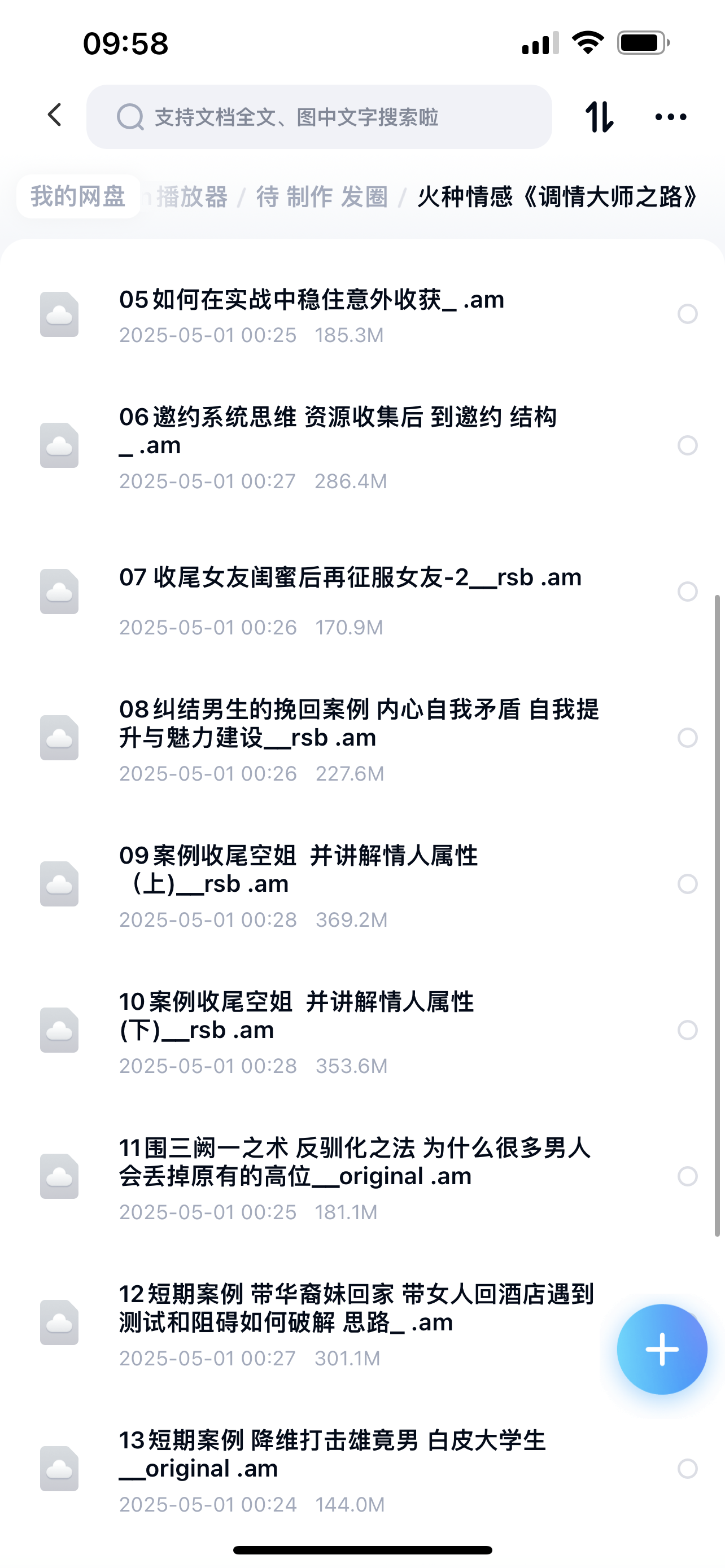Select file 05 with its circle checkbox
The image size is (725, 1568).
[687, 314]
